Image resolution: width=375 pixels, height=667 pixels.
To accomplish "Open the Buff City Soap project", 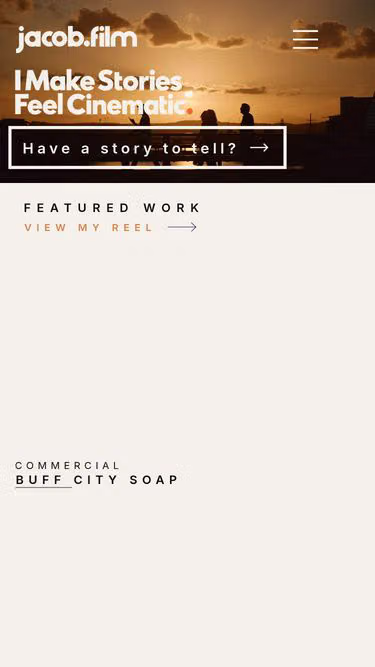I will tap(97, 480).
